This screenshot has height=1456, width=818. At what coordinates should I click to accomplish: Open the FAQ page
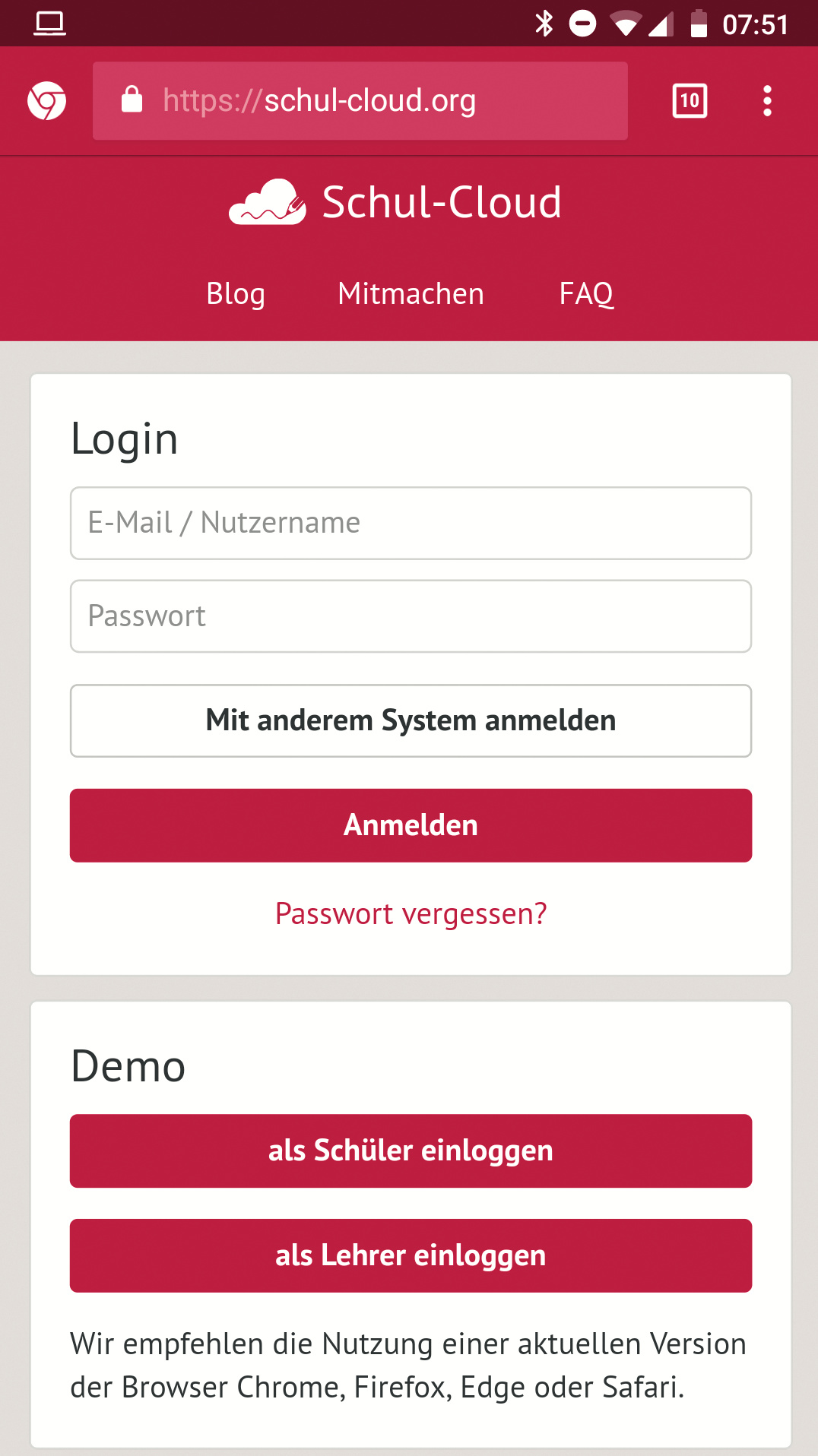[586, 294]
